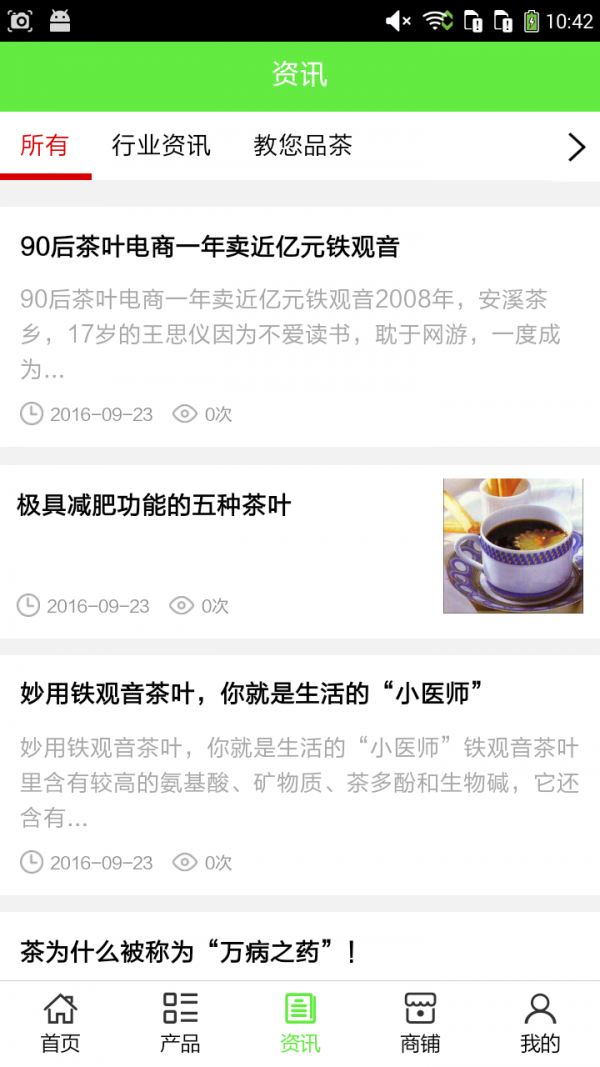Go to the 首页 tab
The image size is (600, 1067).
coord(60,1023)
